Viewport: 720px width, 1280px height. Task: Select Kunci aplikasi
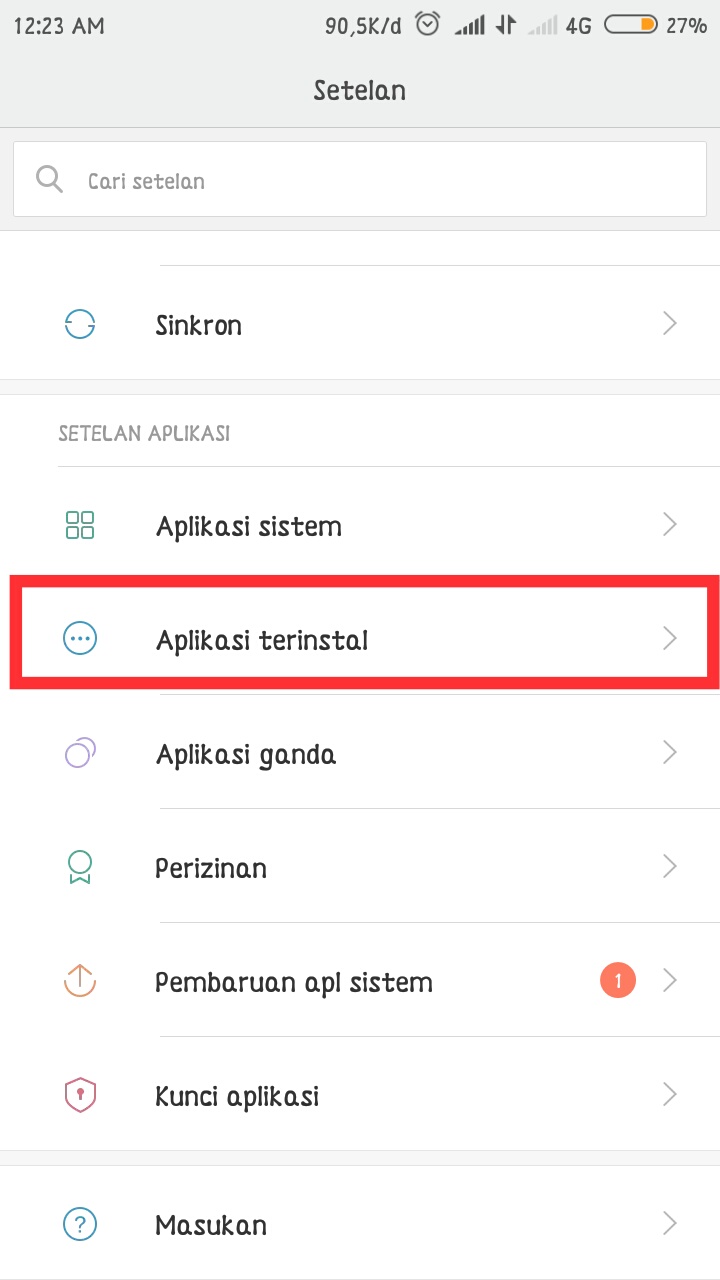(x=360, y=1095)
